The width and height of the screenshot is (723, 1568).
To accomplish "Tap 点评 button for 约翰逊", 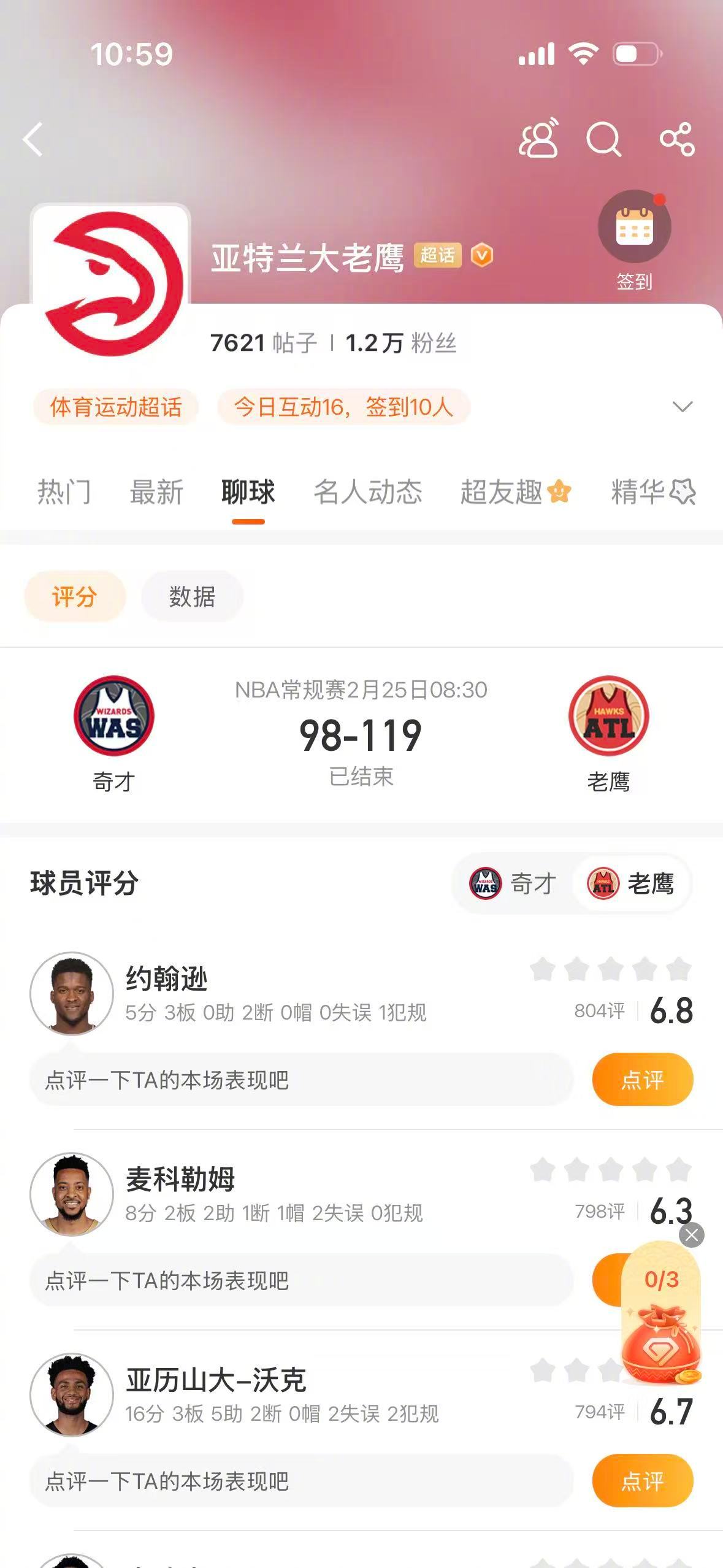I will [642, 1080].
